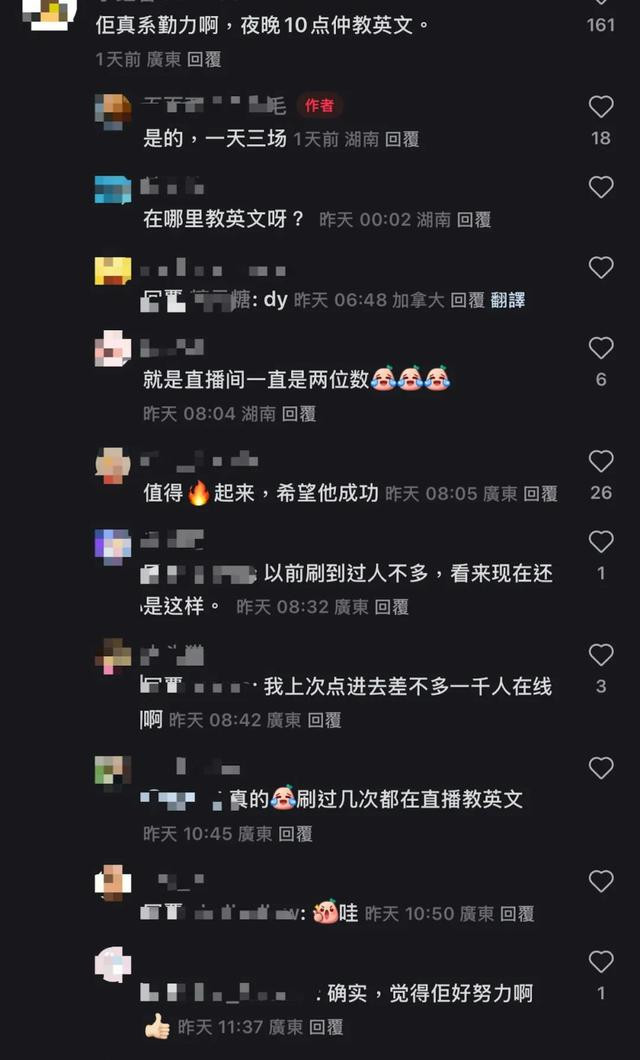The image size is (640, 1060).
Task: Like the '哇' comment
Action: (x=600, y=882)
